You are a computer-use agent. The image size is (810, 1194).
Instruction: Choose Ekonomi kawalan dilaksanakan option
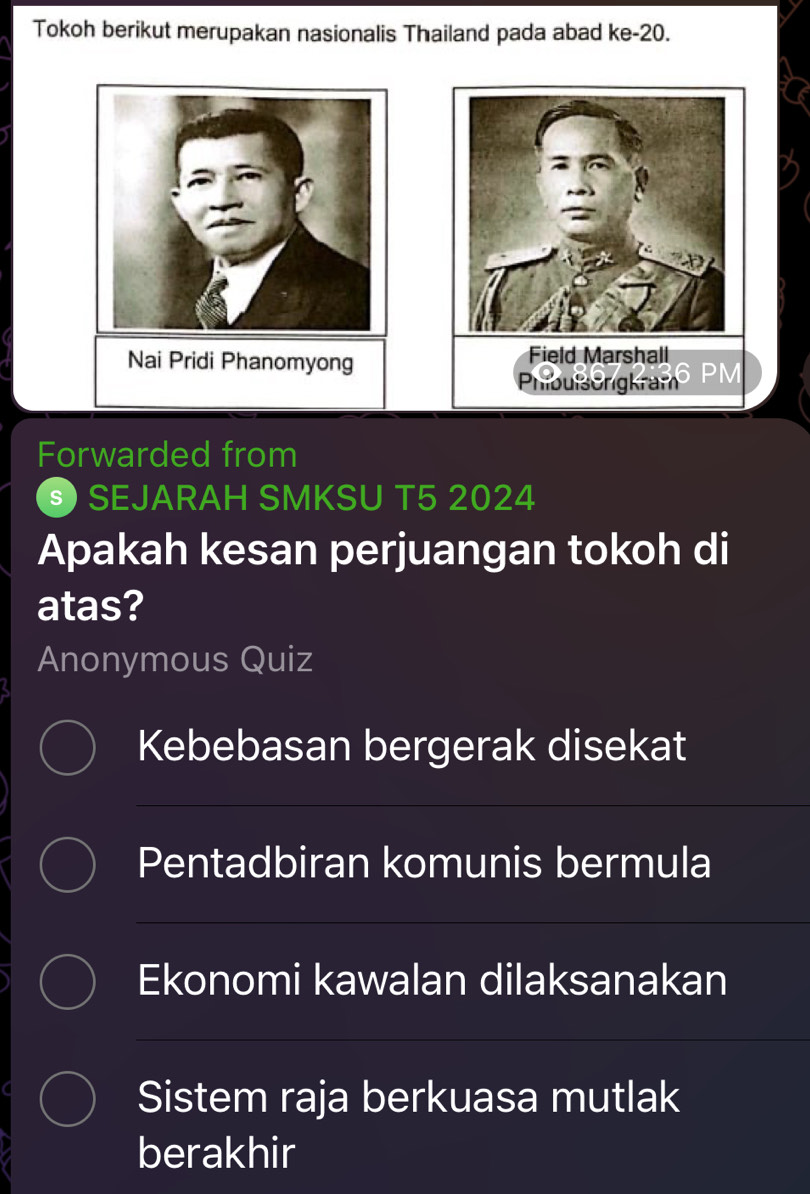pyautogui.click(x=434, y=982)
